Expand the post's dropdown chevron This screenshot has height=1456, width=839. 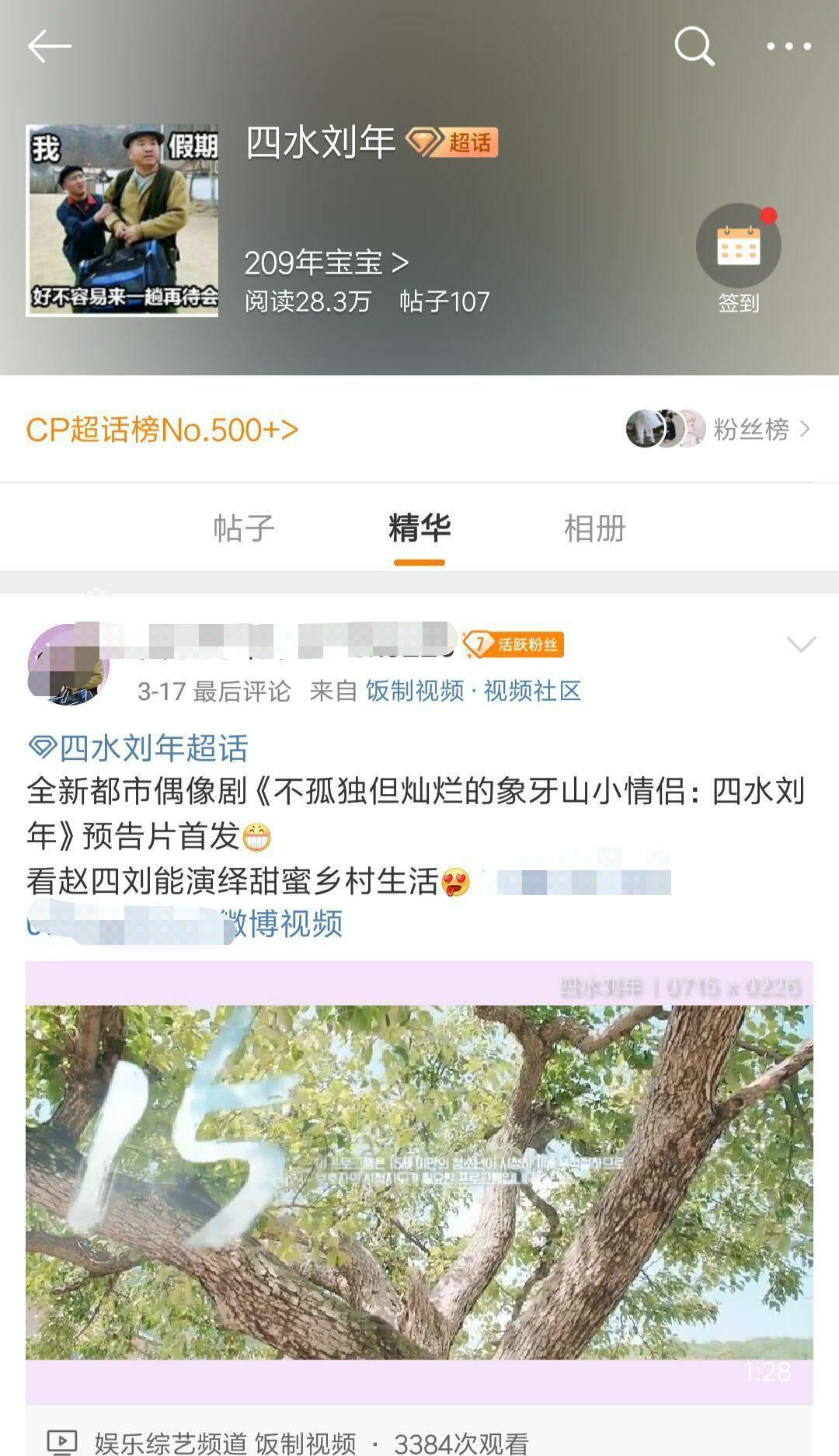(x=801, y=644)
